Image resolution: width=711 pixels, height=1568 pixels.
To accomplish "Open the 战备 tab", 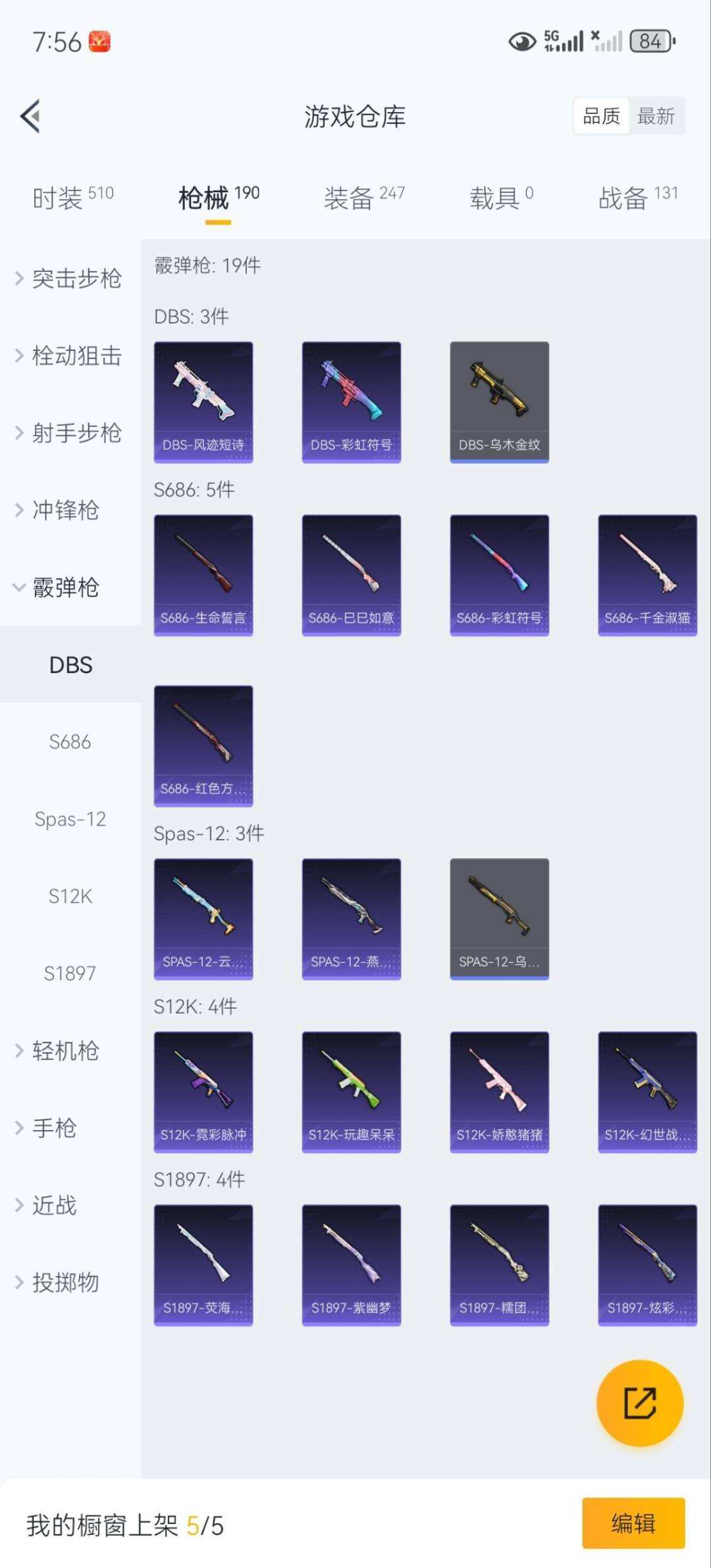I will coord(637,197).
